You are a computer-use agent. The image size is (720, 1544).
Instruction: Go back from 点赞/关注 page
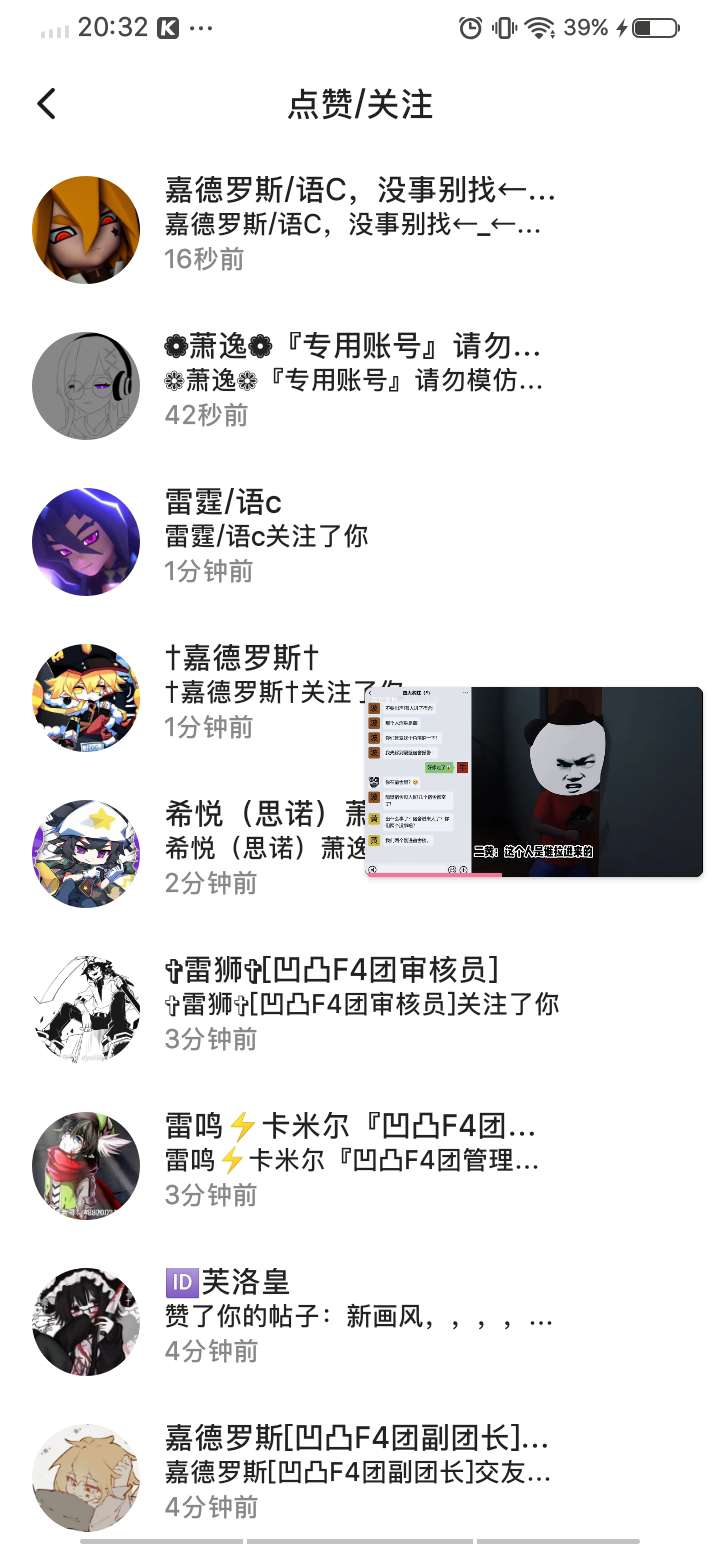point(47,104)
